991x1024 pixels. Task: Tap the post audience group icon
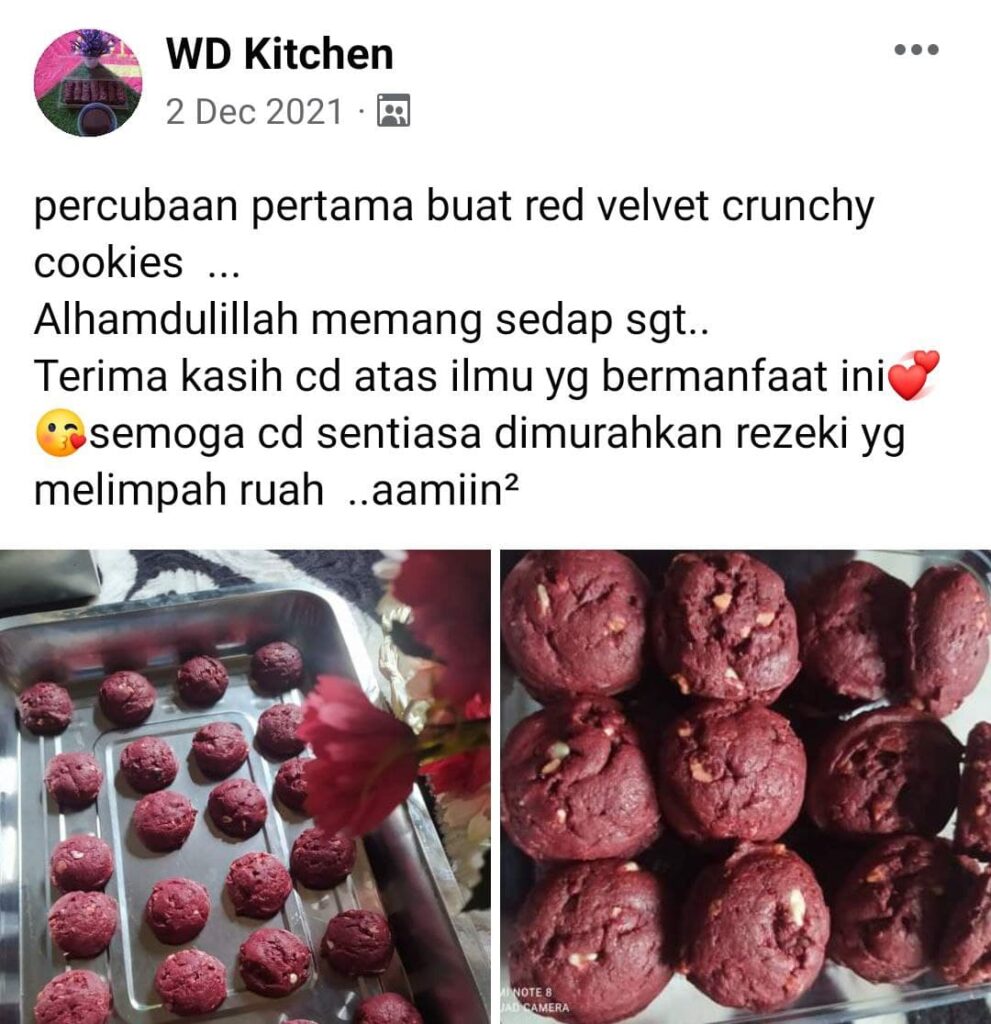point(393,111)
